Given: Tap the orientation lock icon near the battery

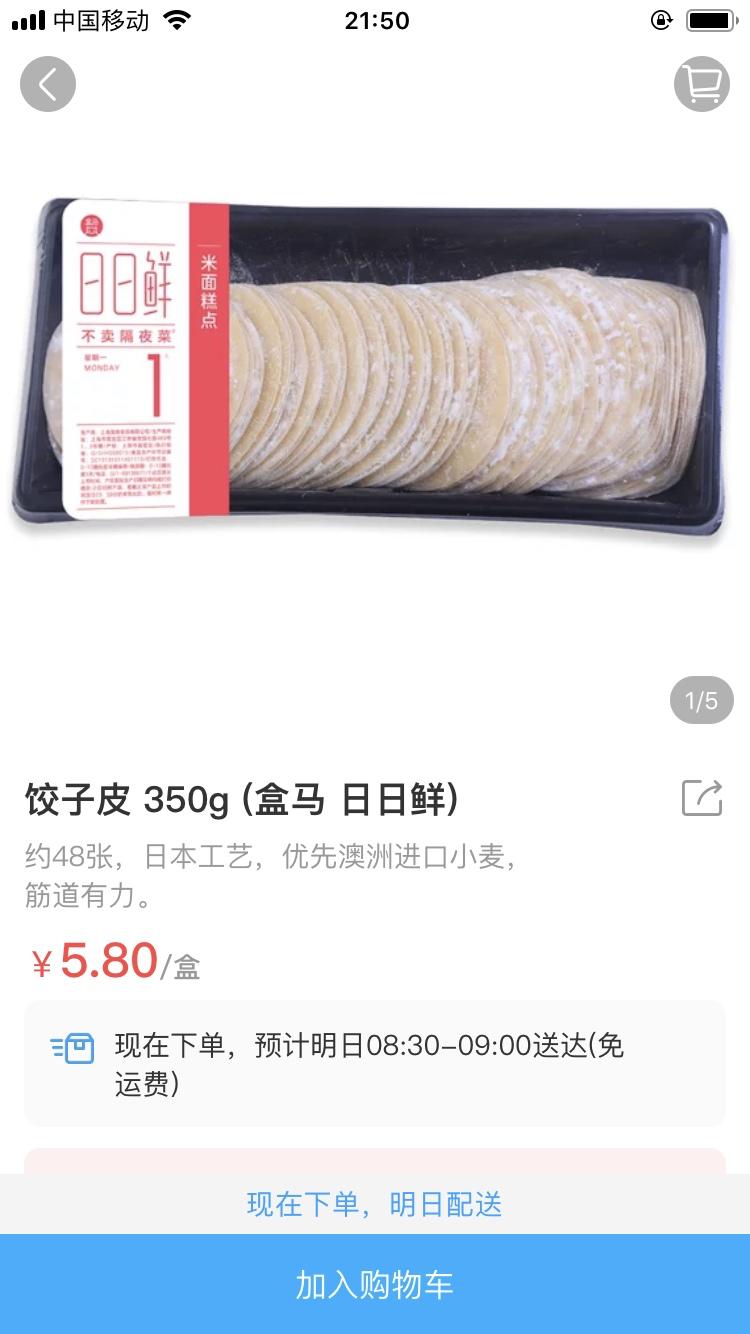Looking at the screenshot, I should (x=661, y=19).
